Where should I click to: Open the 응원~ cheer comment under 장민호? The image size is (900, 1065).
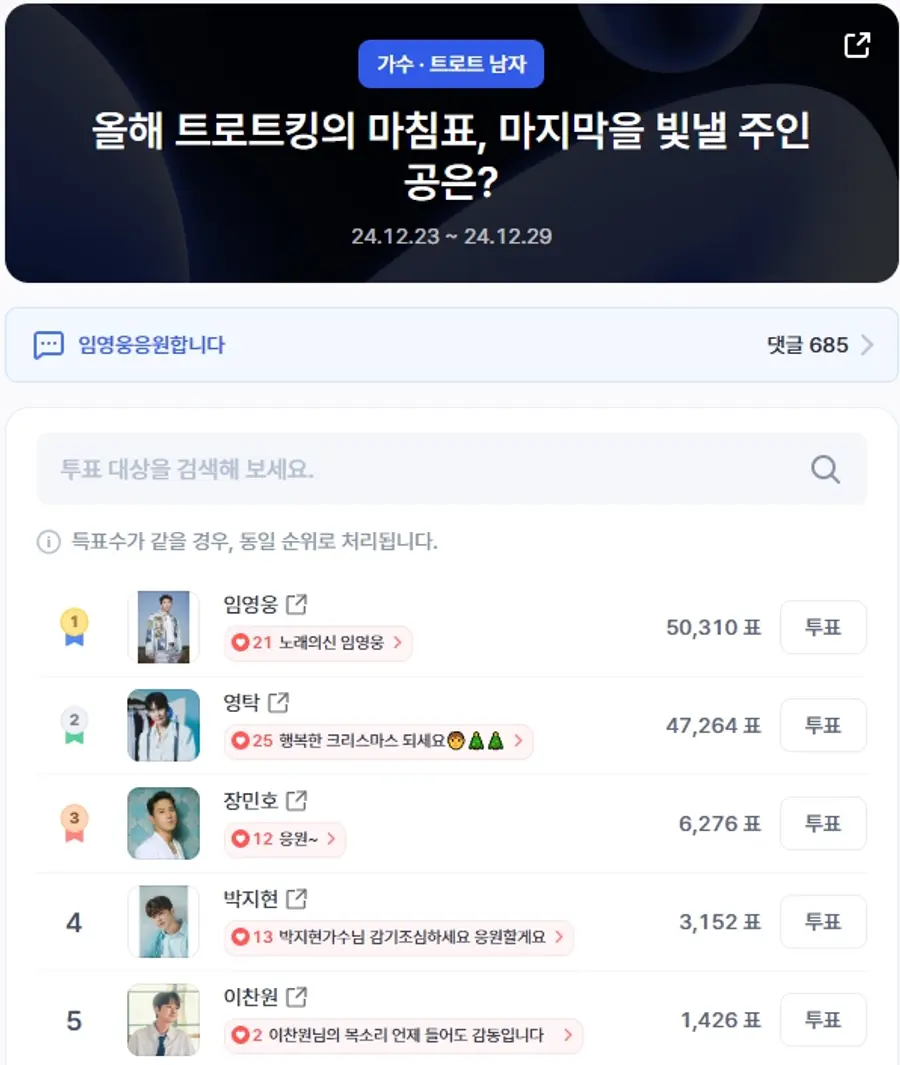pyautogui.click(x=285, y=839)
